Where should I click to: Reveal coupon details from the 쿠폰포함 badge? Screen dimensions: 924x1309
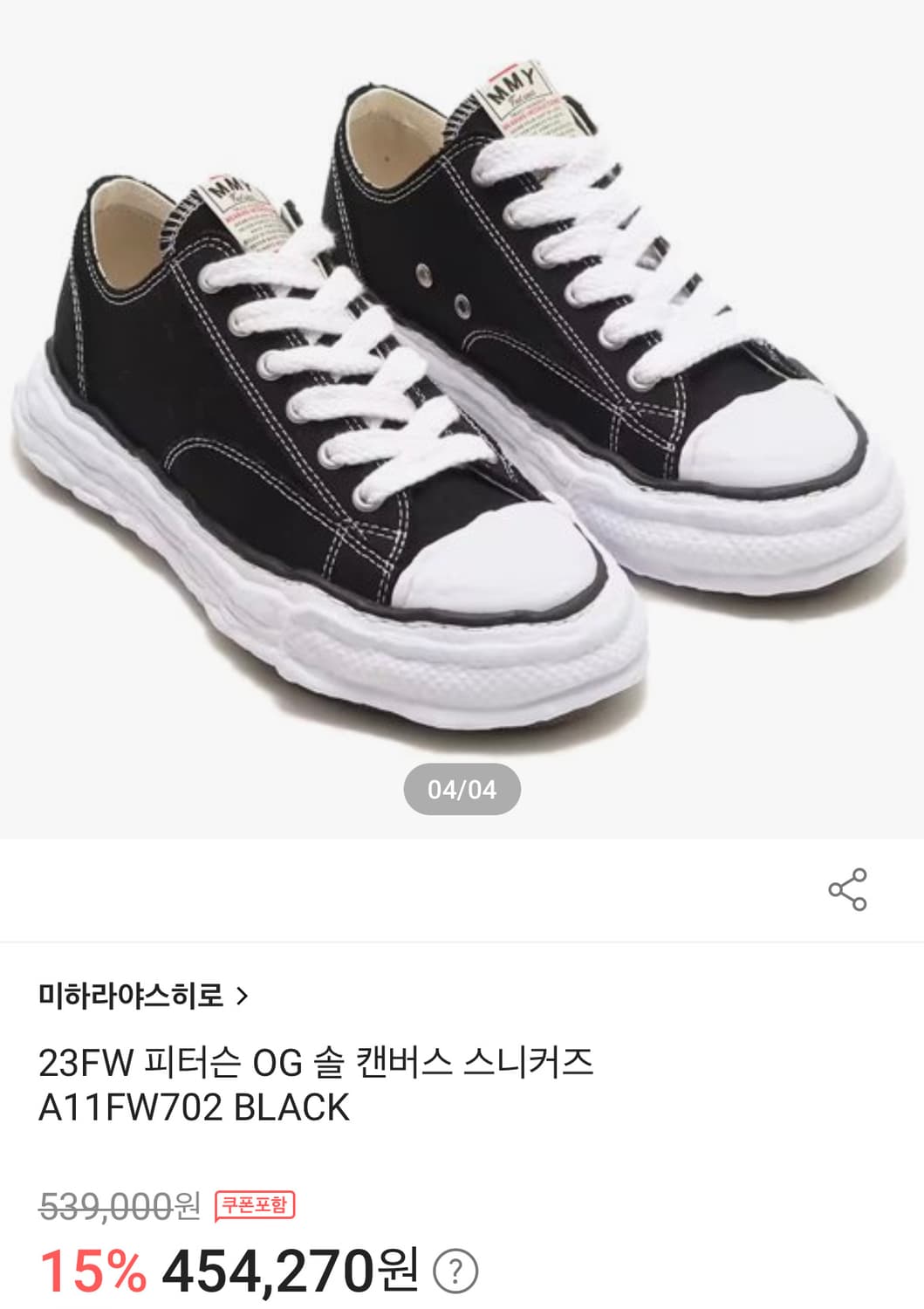click(254, 1204)
